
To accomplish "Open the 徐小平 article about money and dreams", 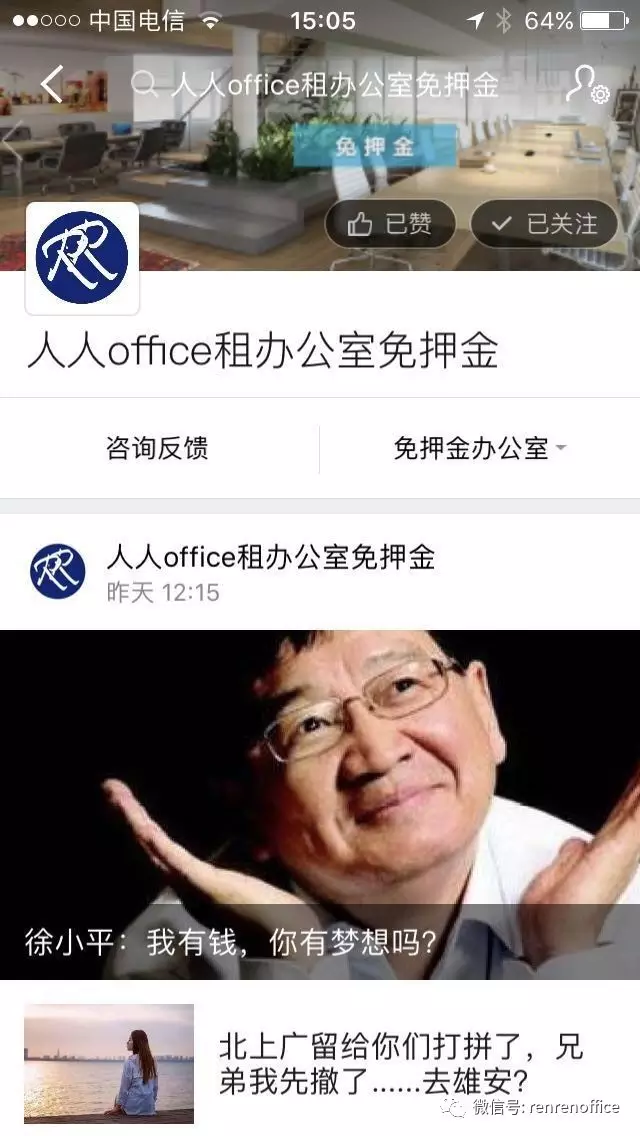I will click(x=320, y=804).
